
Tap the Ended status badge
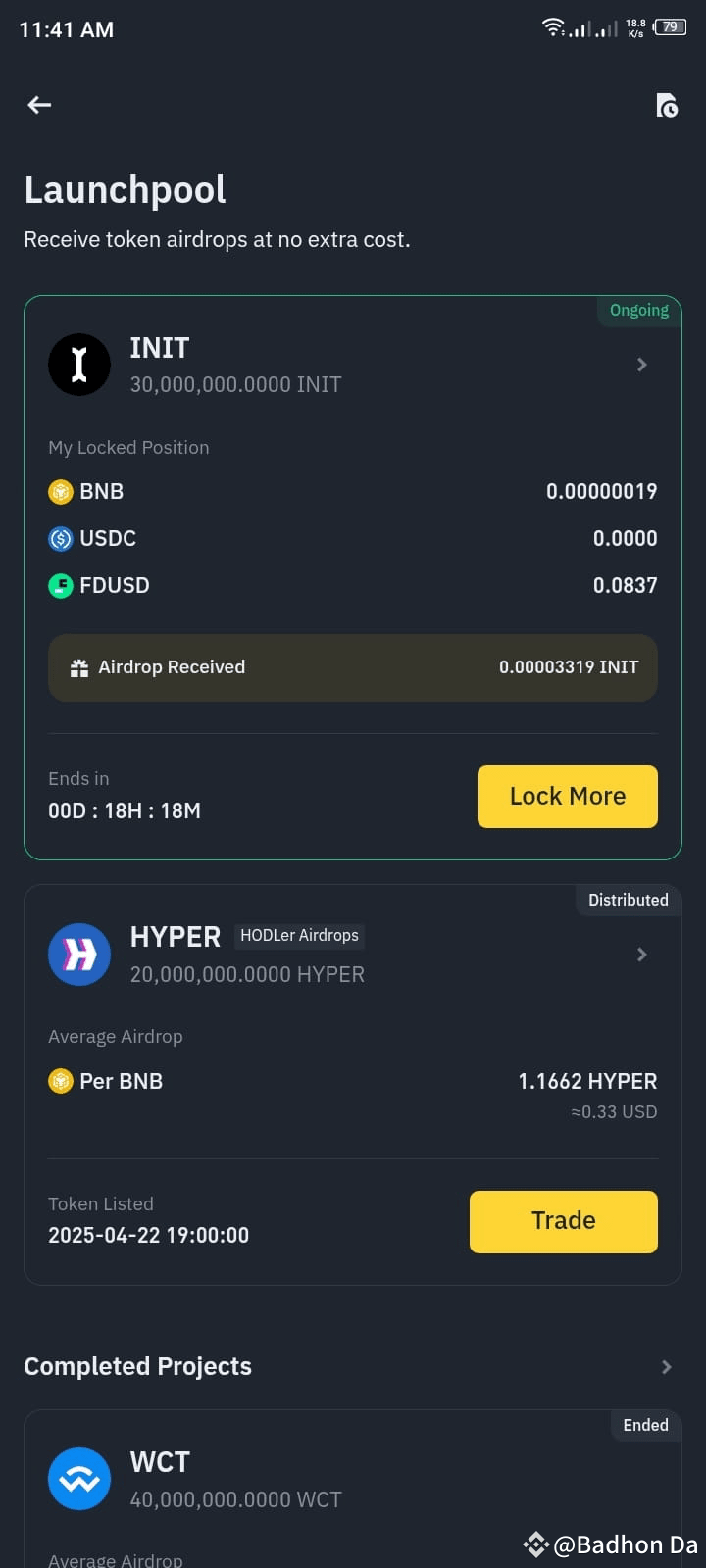645,1425
